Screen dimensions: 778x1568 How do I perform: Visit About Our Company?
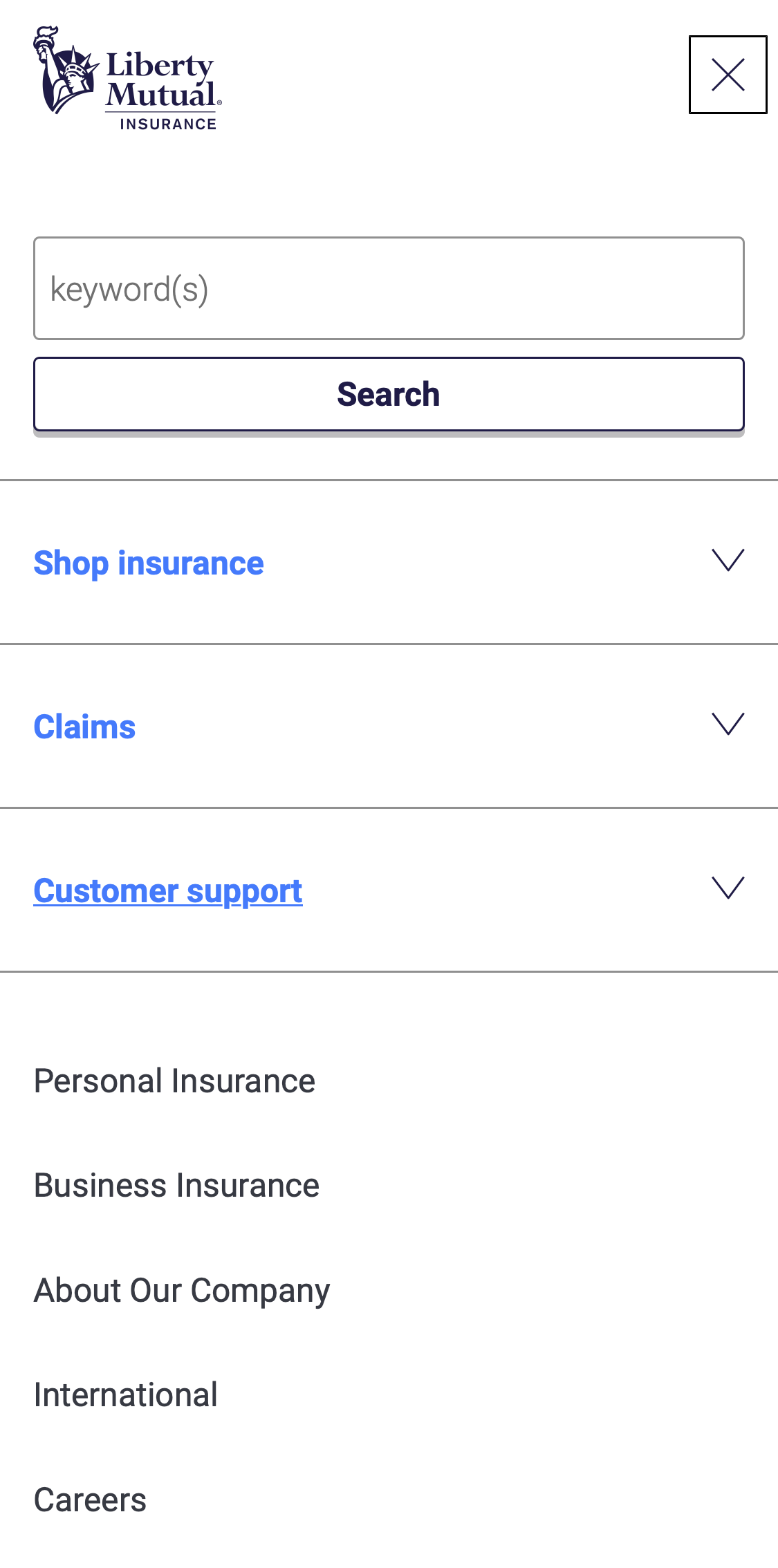(x=181, y=1289)
